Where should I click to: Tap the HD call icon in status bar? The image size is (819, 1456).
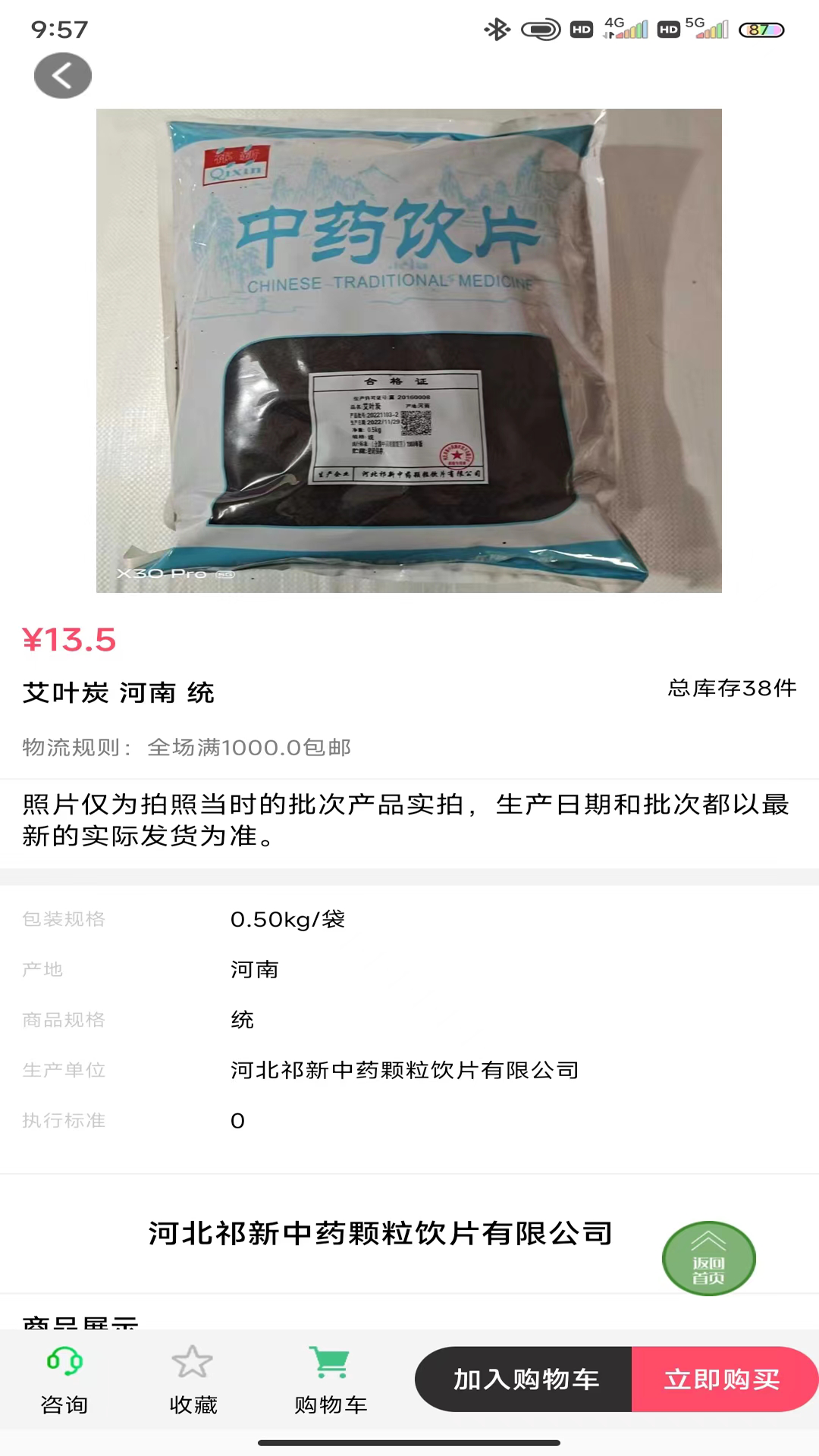pos(581,28)
